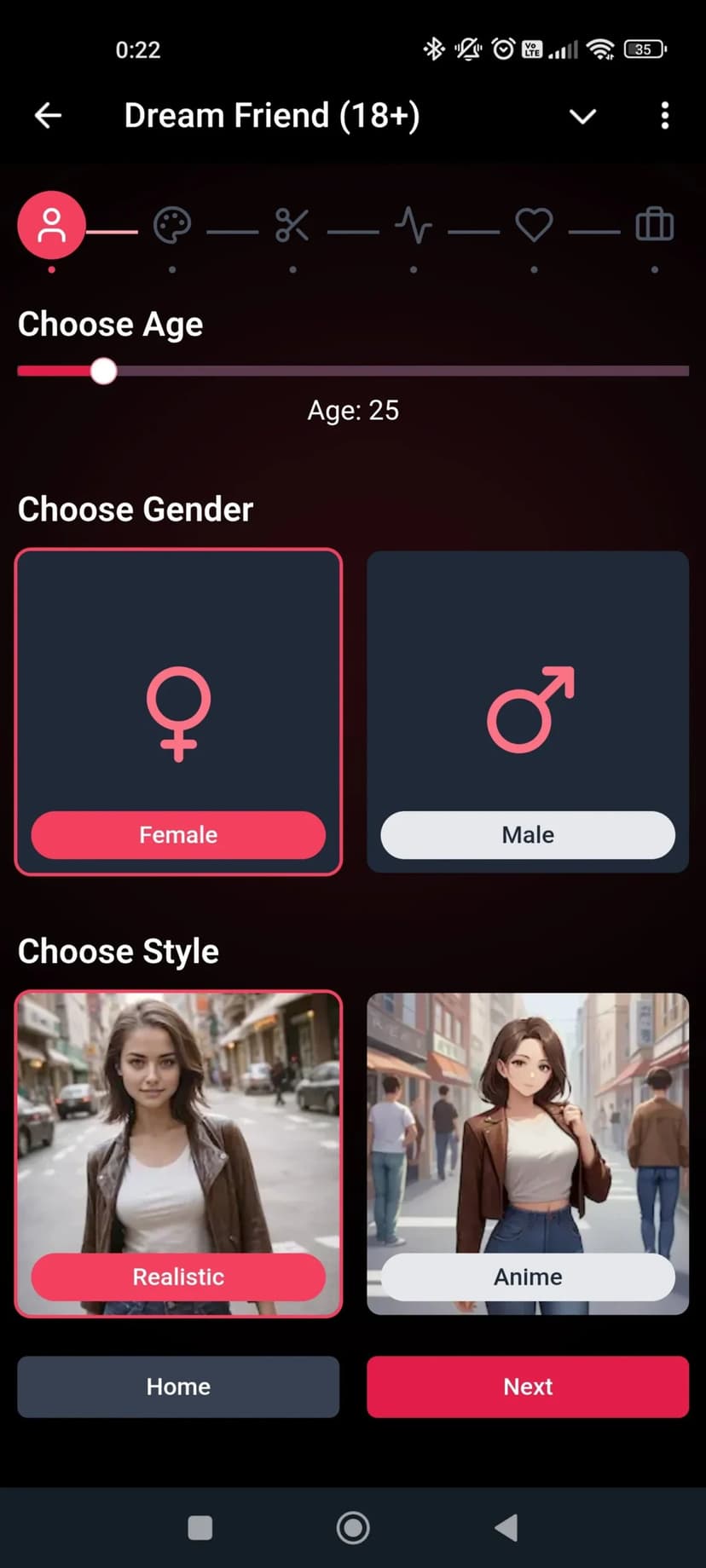Go to the phone's home screen
706x1568 pixels.
[x=353, y=1528]
